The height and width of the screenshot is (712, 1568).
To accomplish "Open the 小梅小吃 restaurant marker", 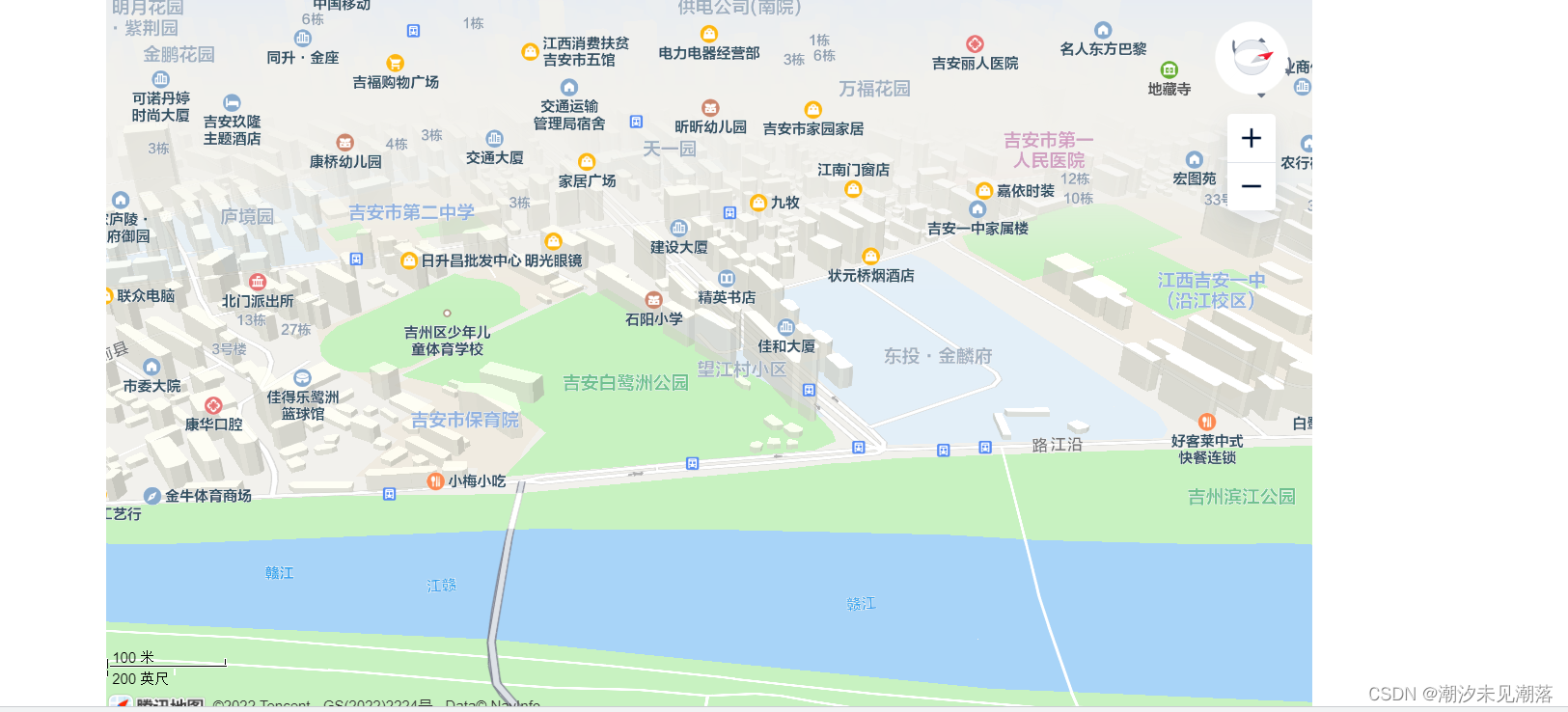I will pyautogui.click(x=435, y=480).
